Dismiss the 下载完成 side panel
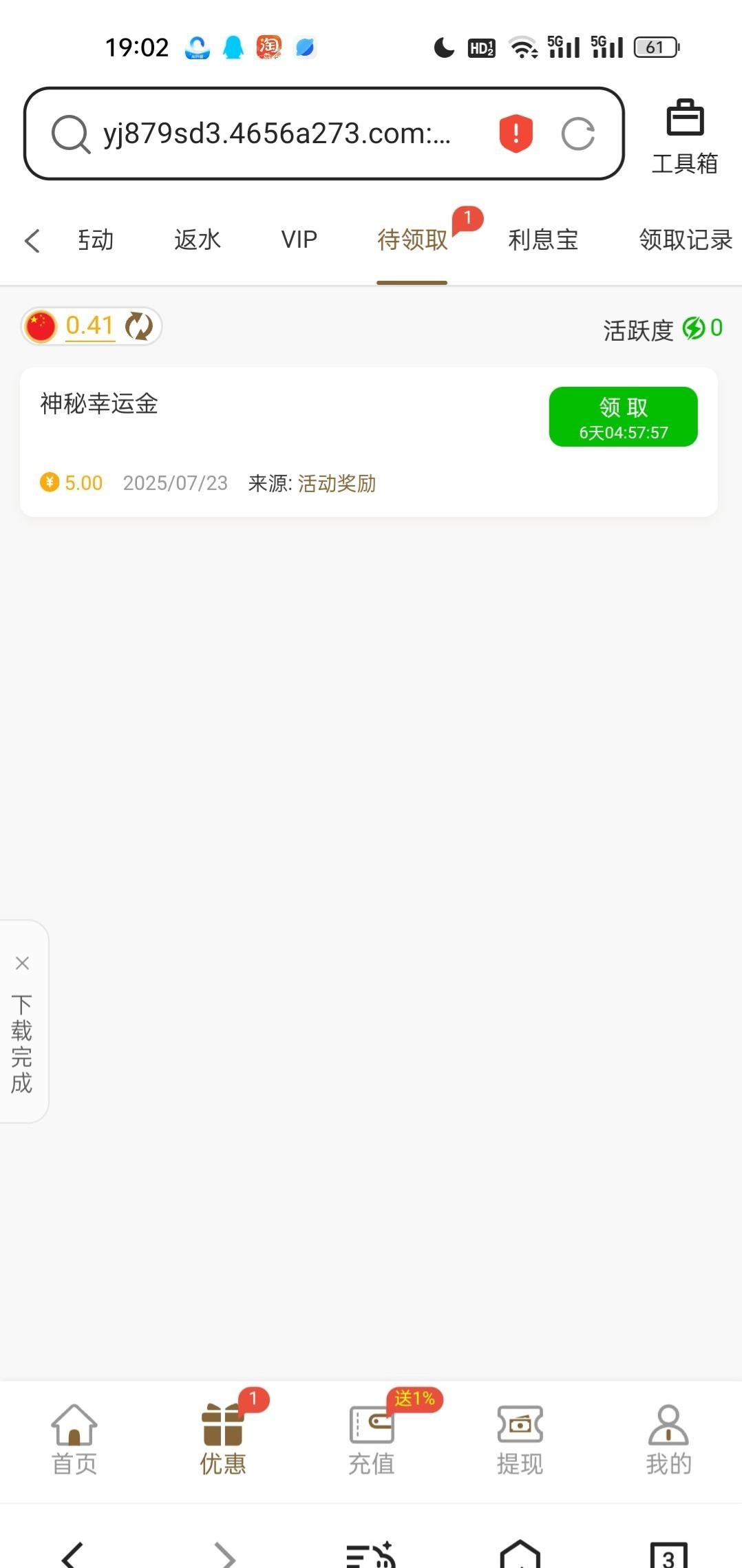Screen dimensions: 742x1568 22,963
